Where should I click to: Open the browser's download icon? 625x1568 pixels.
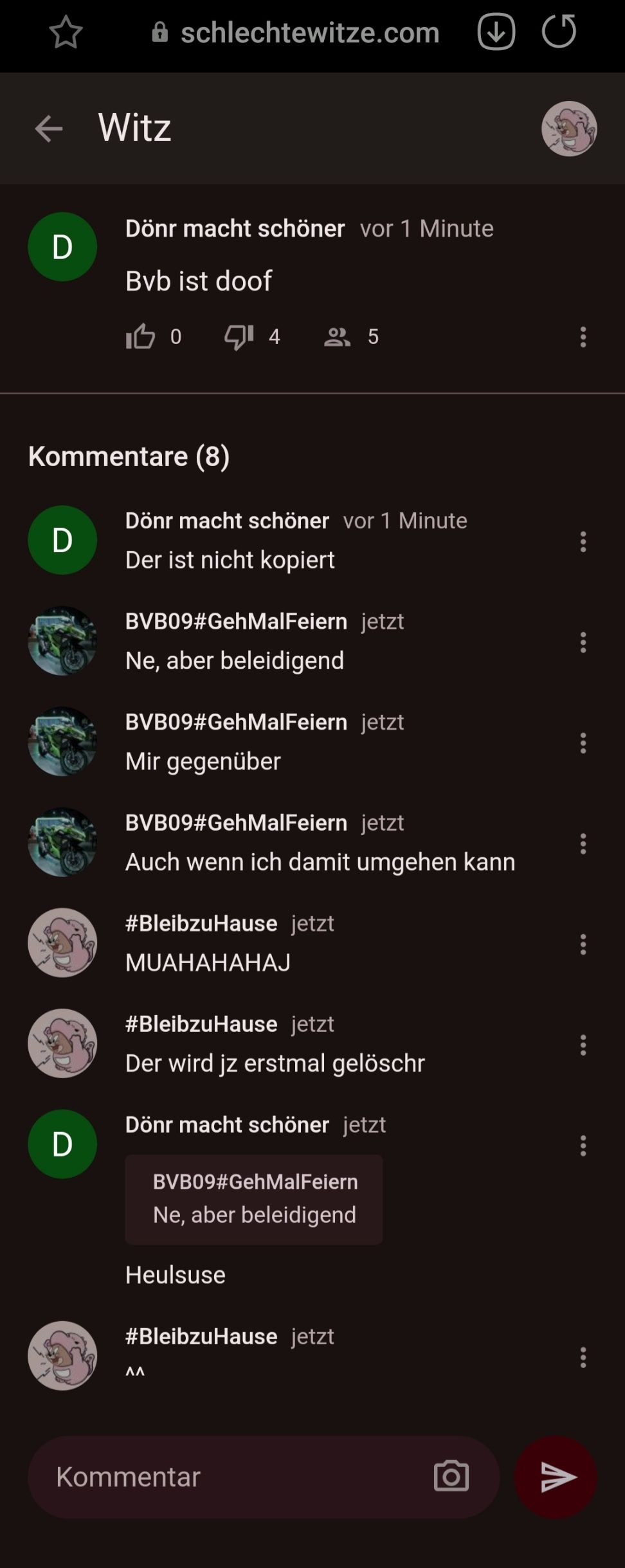(496, 32)
